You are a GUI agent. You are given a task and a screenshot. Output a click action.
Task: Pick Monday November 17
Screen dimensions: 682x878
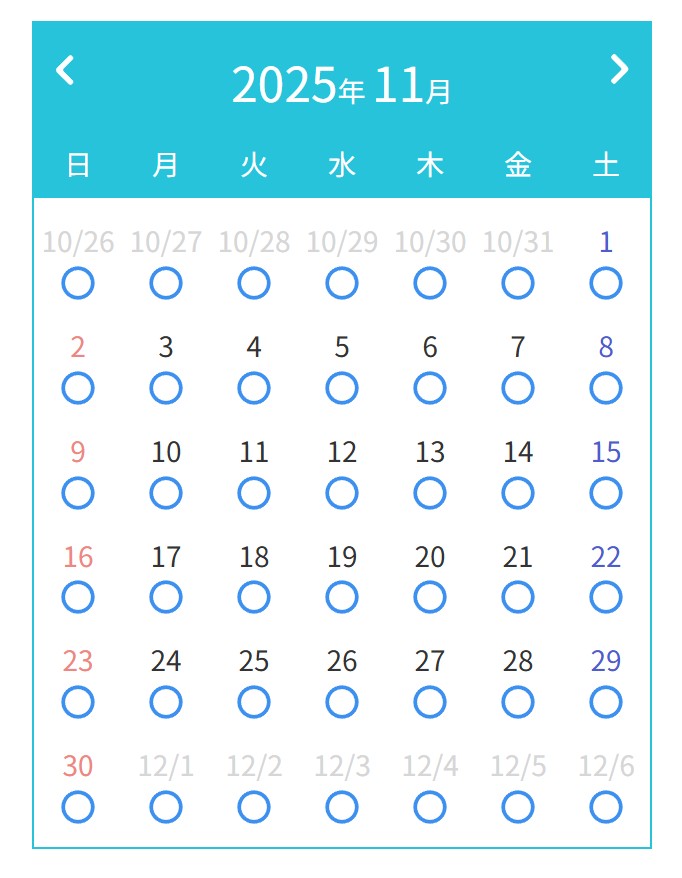tap(166, 597)
